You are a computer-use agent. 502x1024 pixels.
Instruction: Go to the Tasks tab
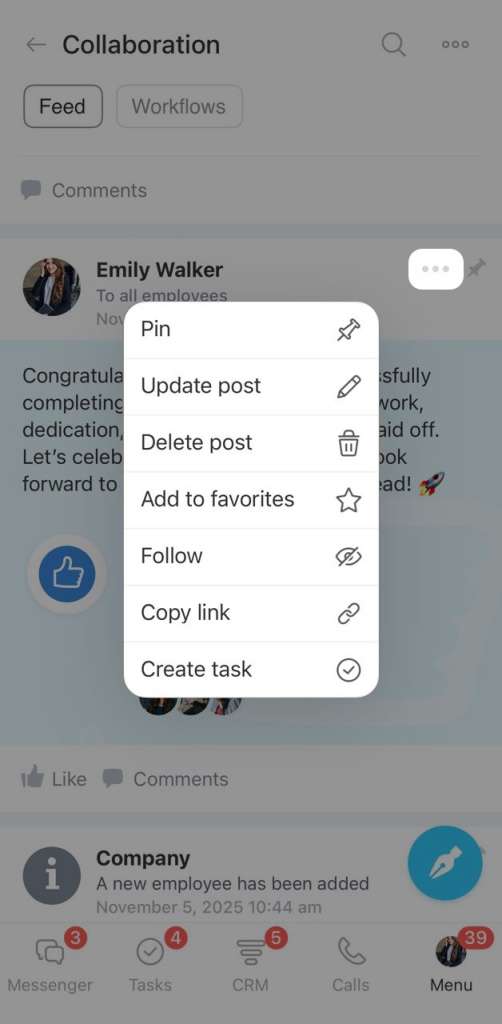point(151,963)
